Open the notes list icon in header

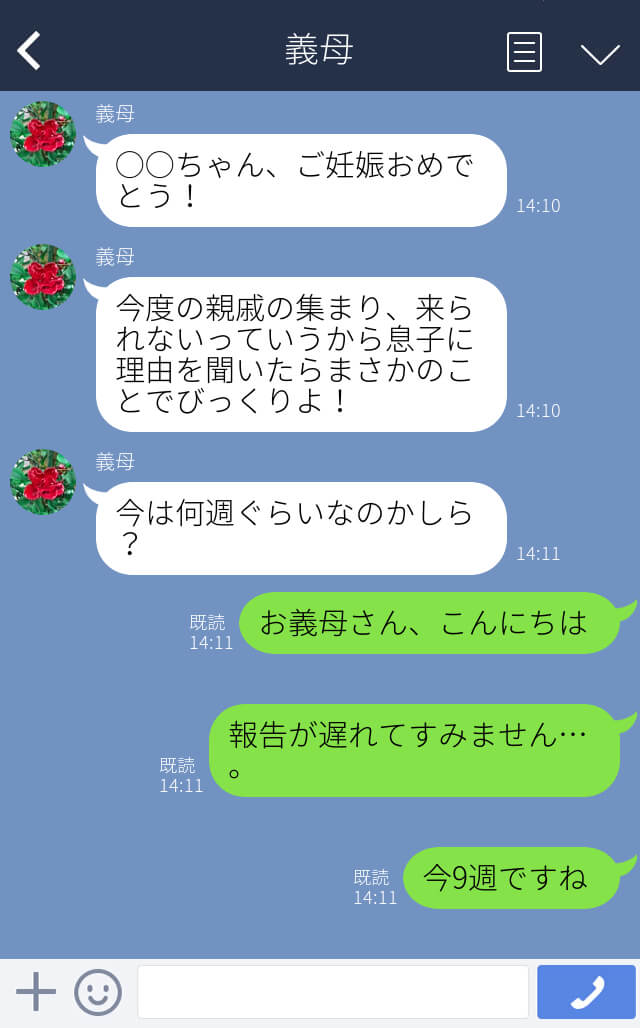pyautogui.click(x=524, y=51)
